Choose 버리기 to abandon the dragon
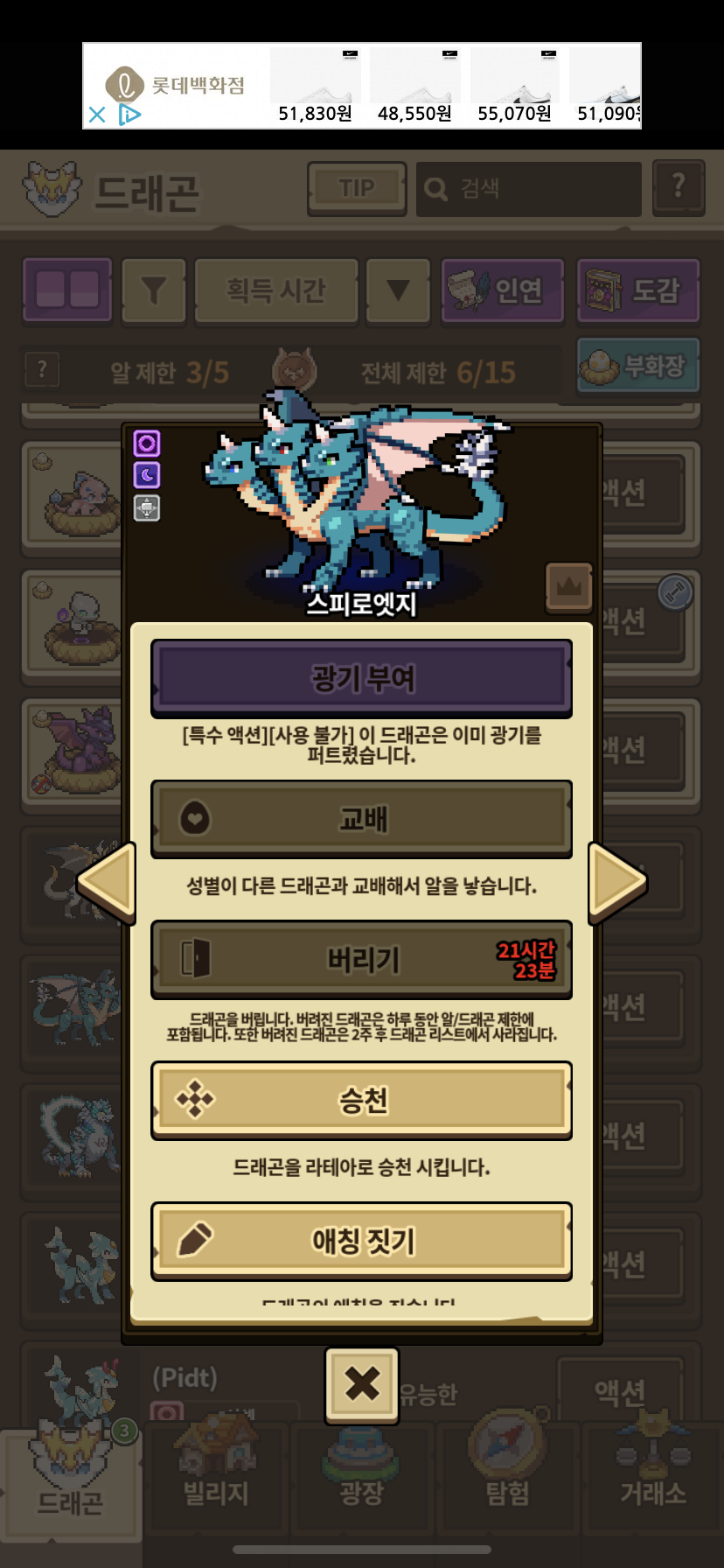 tap(362, 960)
